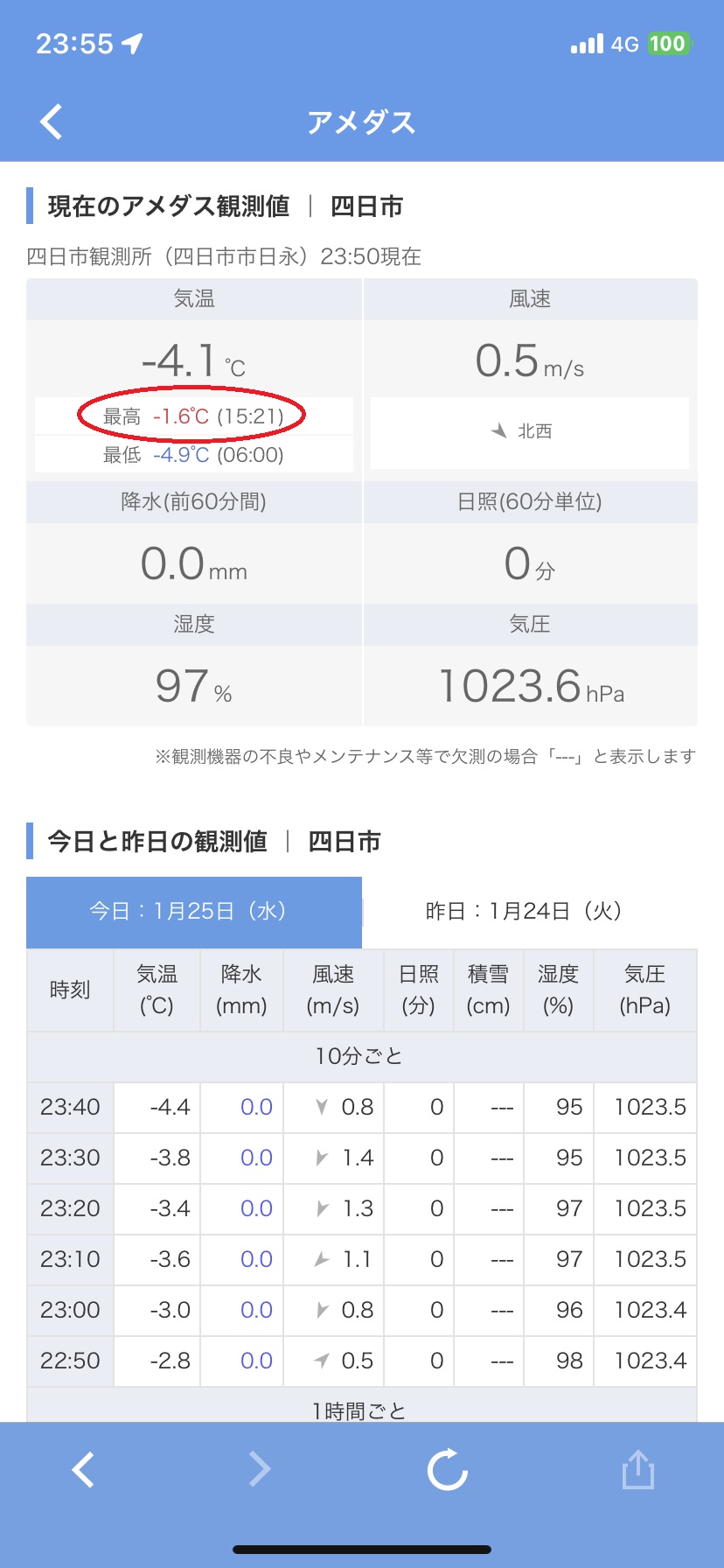This screenshot has height=1568, width=724.
Task: Select today's 1月25日 tab
Action: (x=194, y=912)
